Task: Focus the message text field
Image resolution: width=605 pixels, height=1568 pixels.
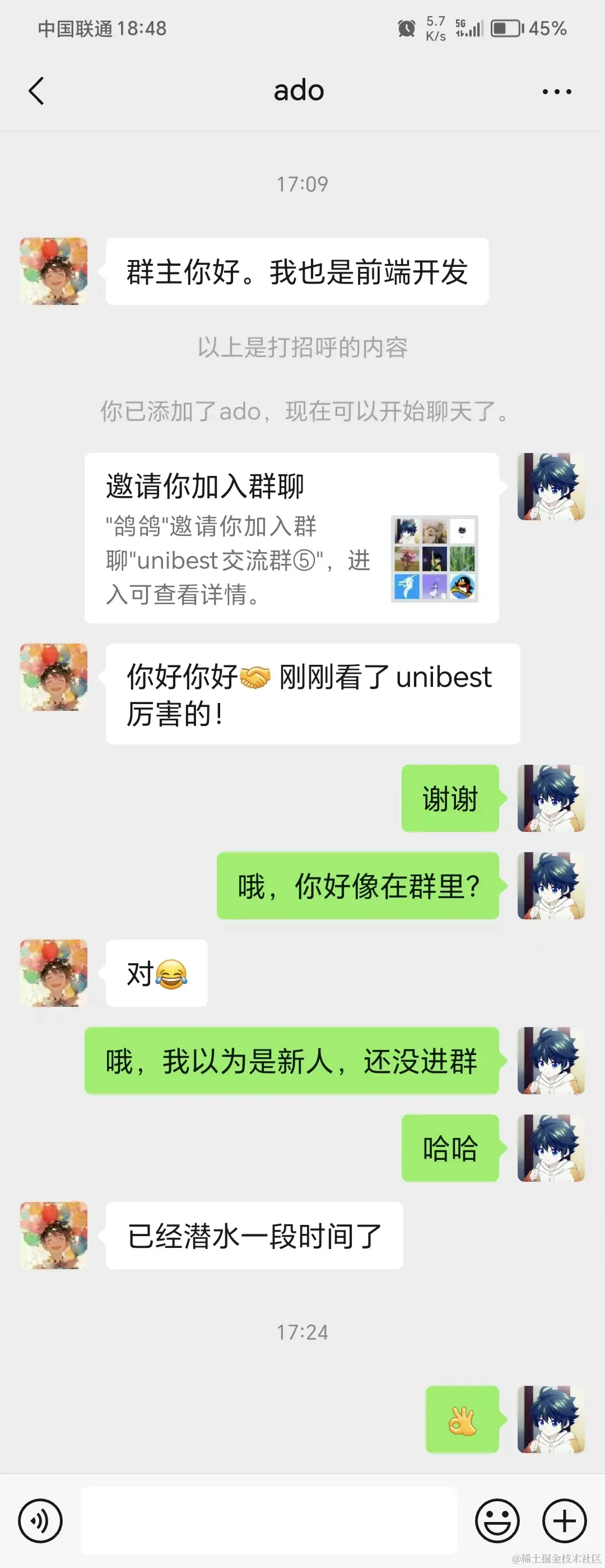Action: (269, 1520)
